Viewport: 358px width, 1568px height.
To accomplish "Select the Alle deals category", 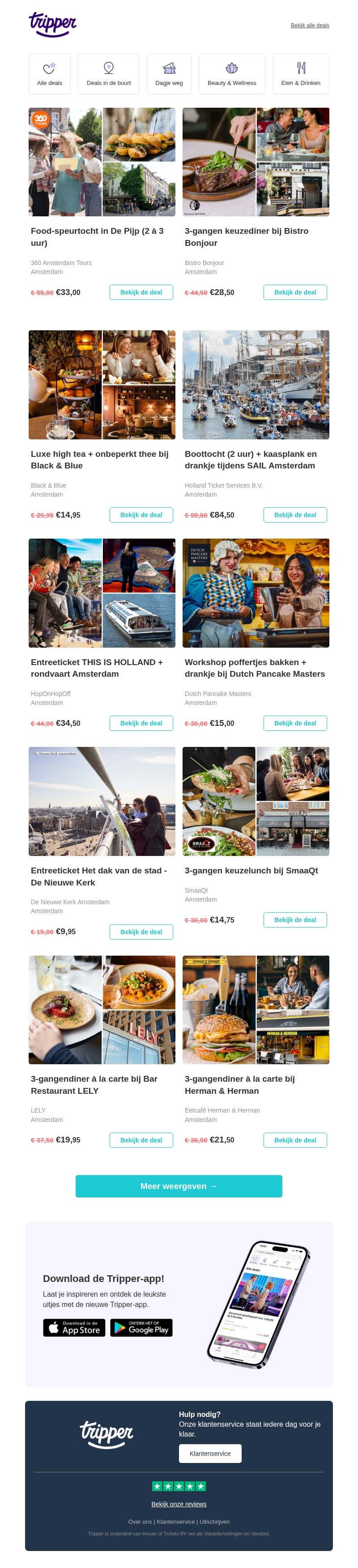I will point(49,74).
